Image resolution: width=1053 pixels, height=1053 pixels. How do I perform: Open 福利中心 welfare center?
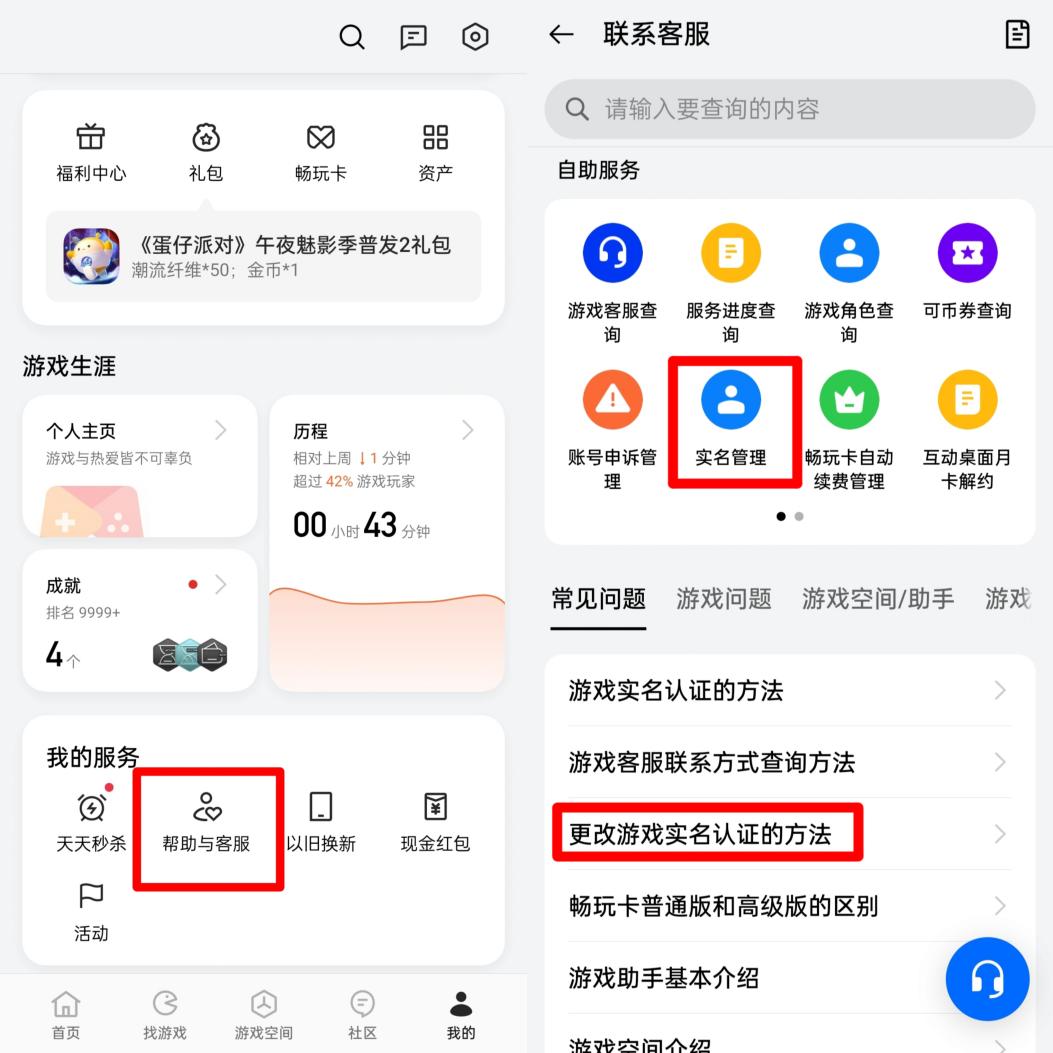(x=91, y=152)
